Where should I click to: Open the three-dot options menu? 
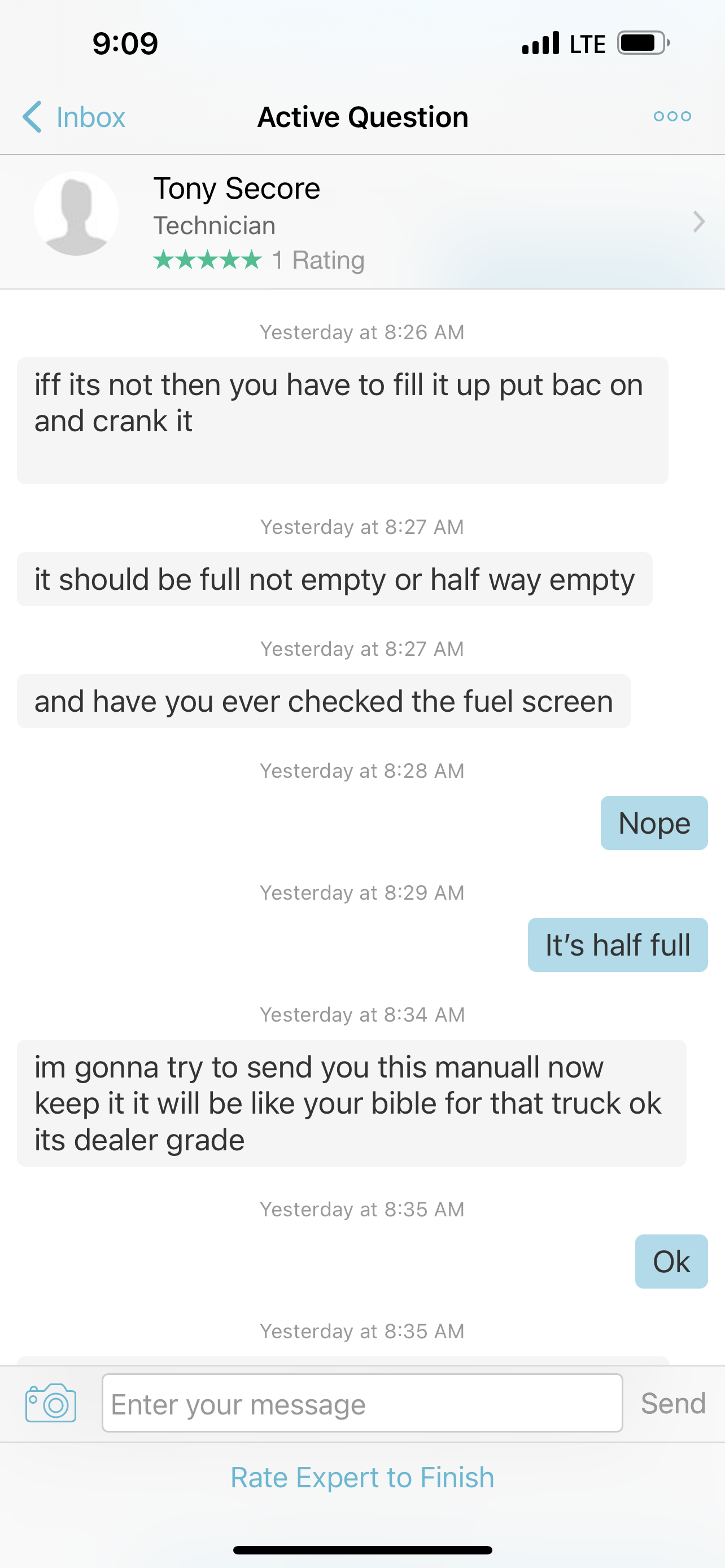point(671,116)
